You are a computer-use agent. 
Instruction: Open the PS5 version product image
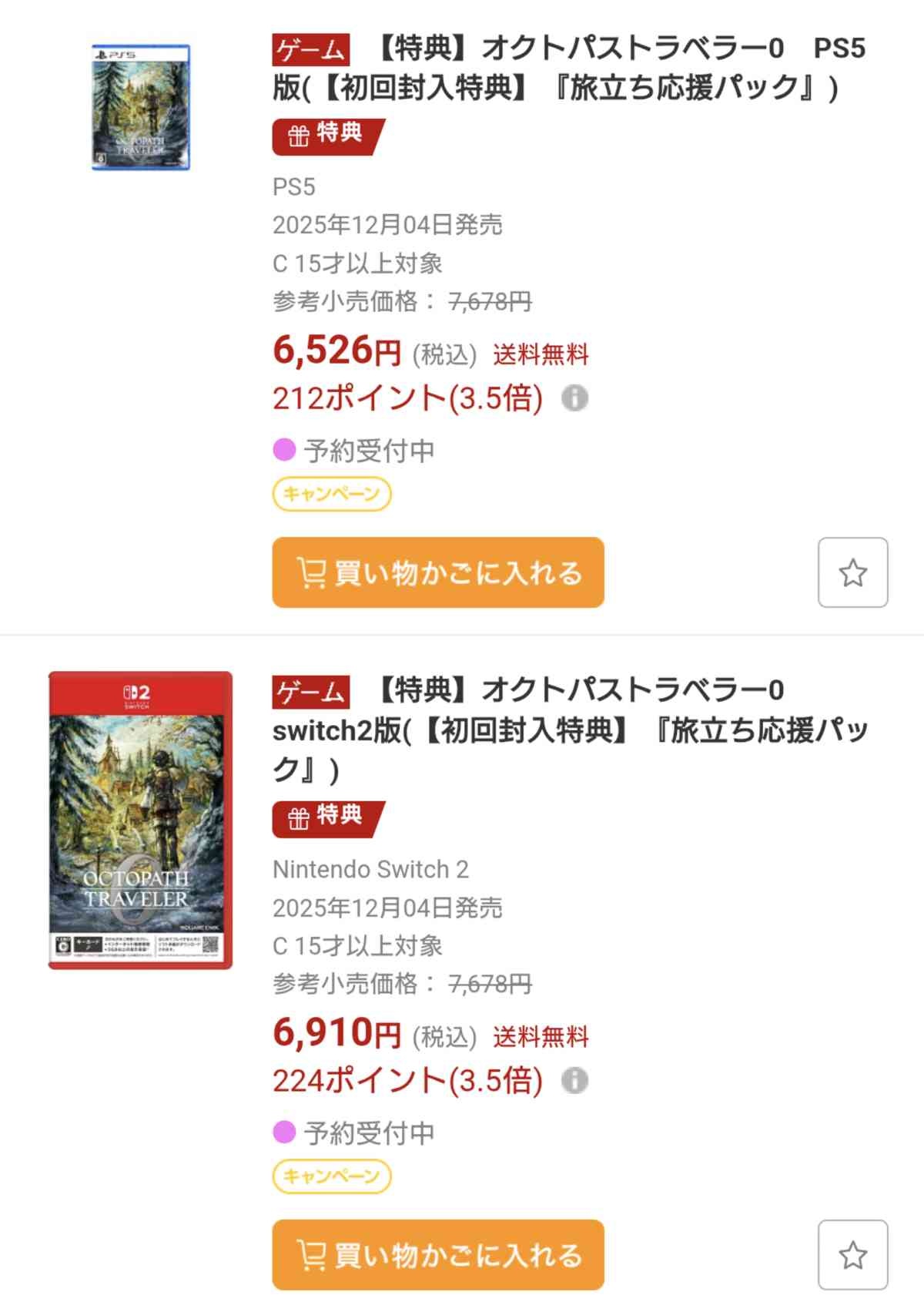(141, 107)
